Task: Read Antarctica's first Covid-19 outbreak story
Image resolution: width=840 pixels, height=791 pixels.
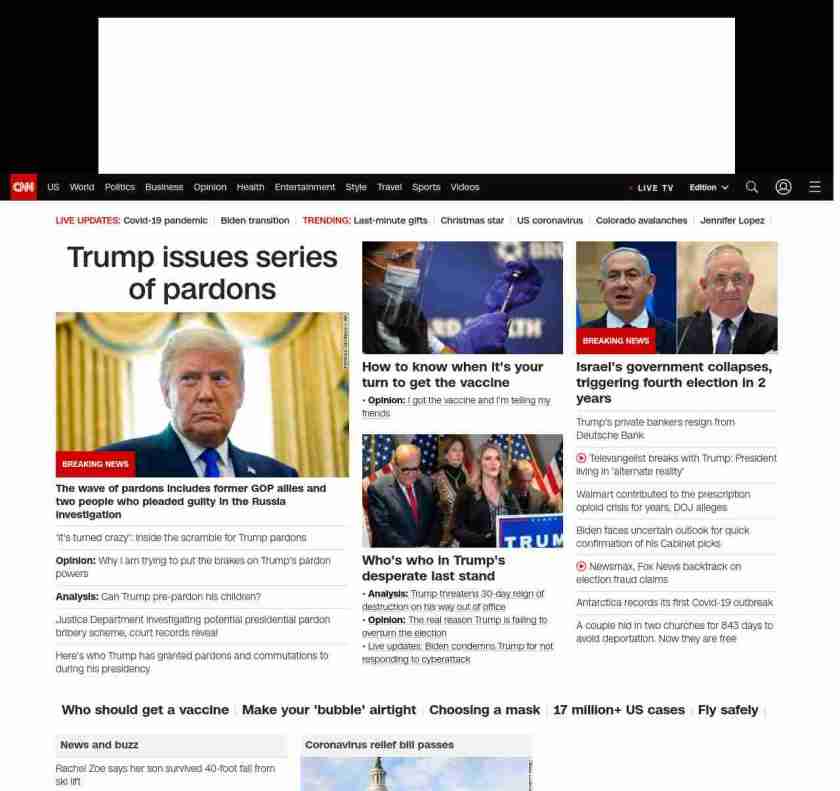Action: [674, 603]
